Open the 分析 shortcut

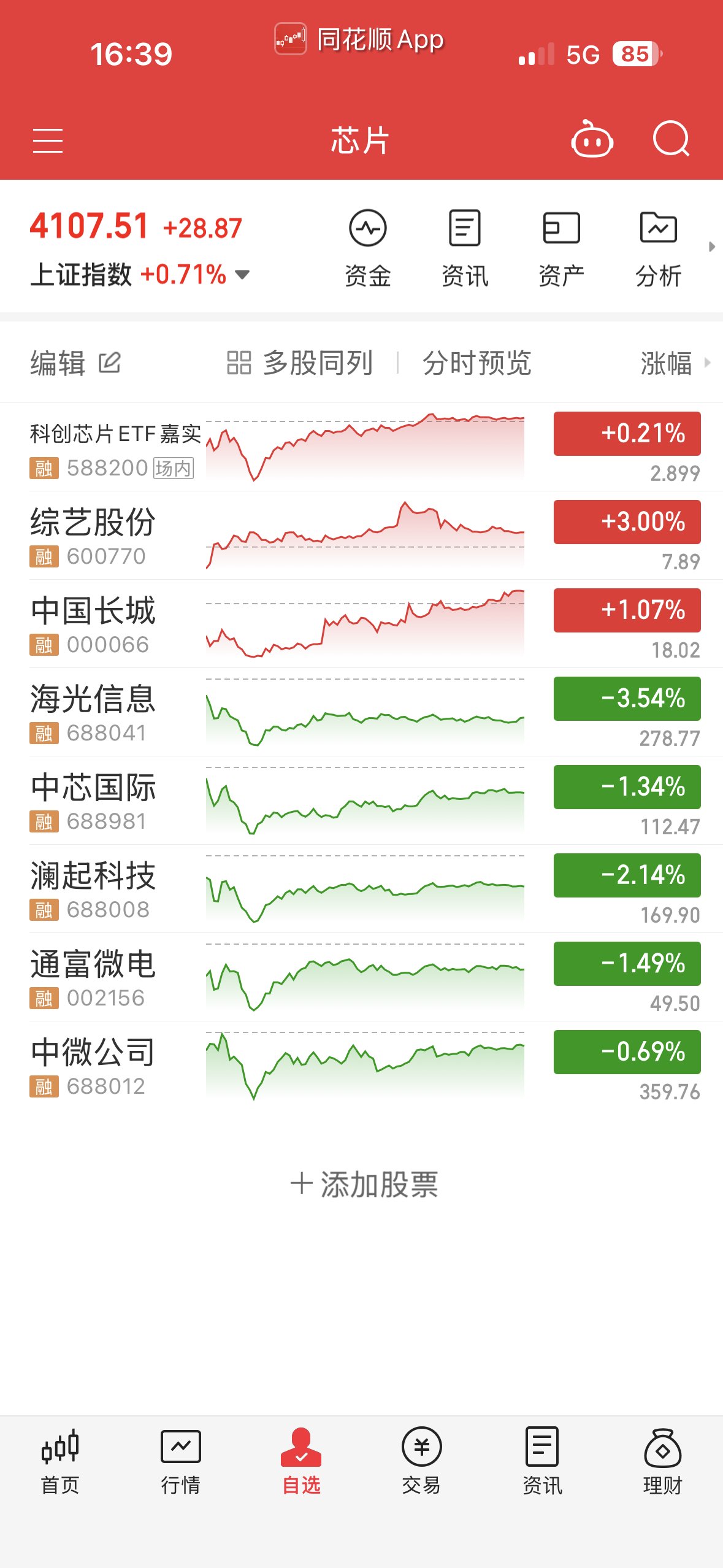click(x=658, y=248)
